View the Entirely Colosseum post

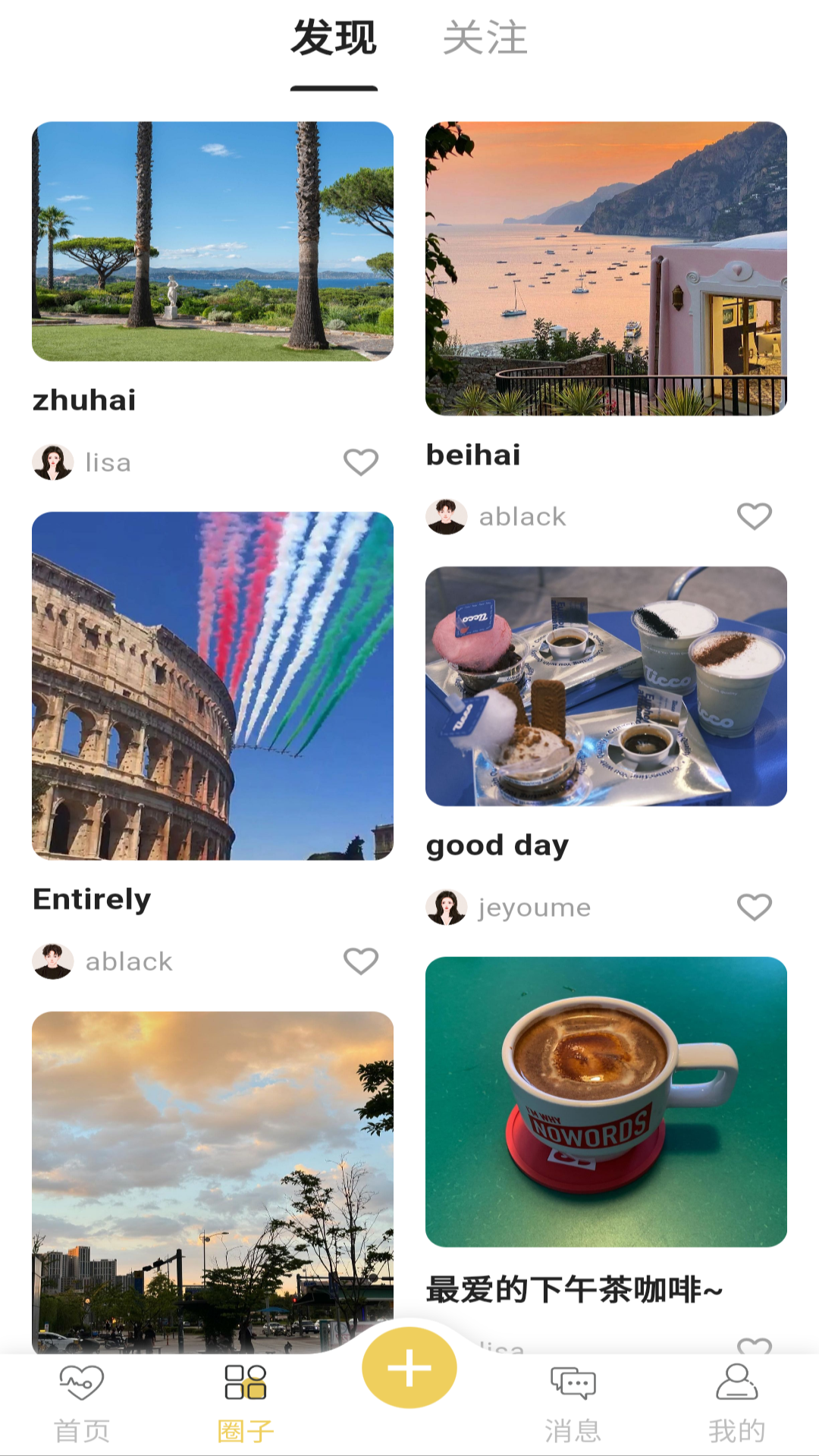click(212, 686)
